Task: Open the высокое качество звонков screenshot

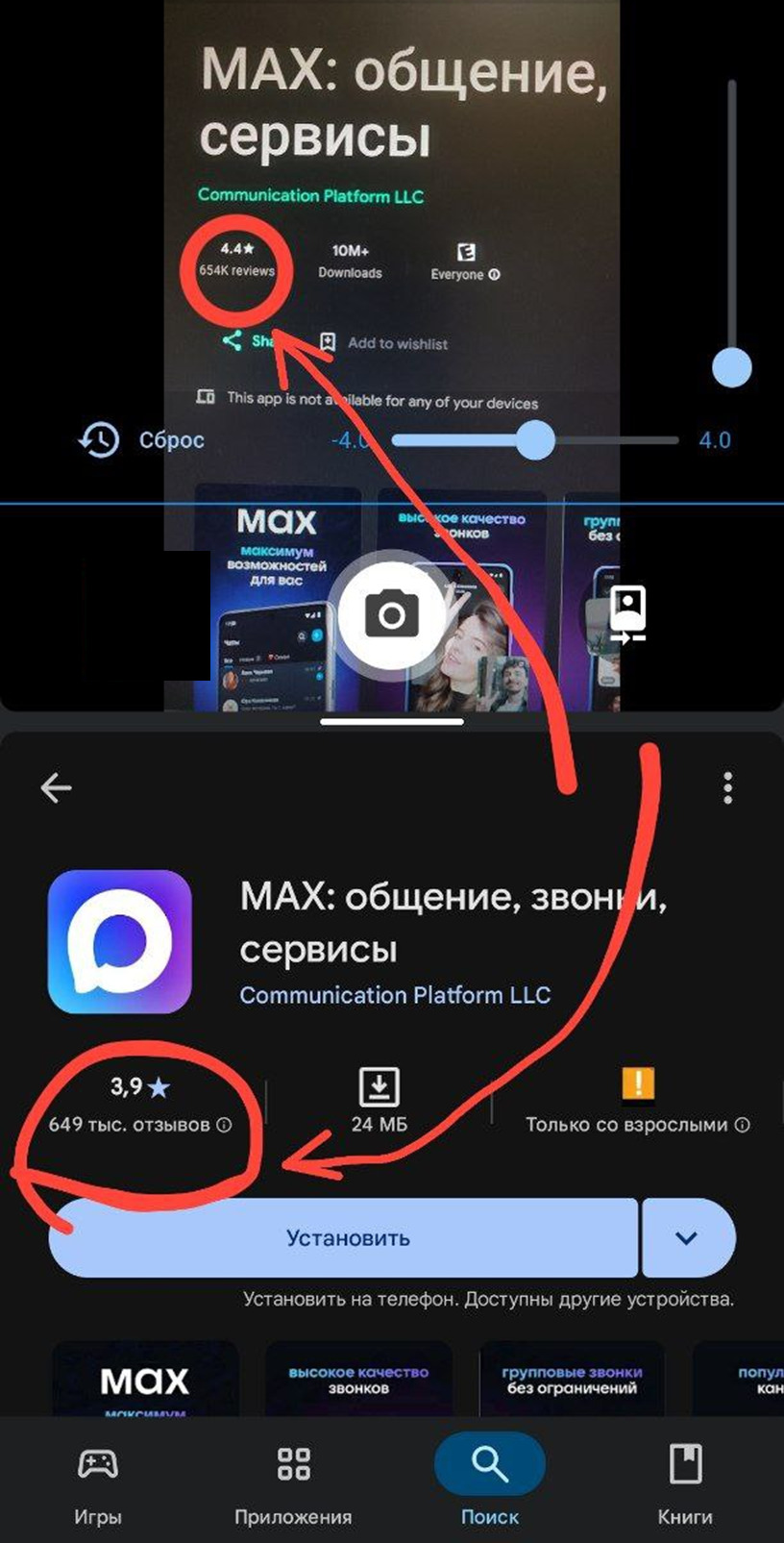Action: pyautogui.click(x=358, y=1381)
